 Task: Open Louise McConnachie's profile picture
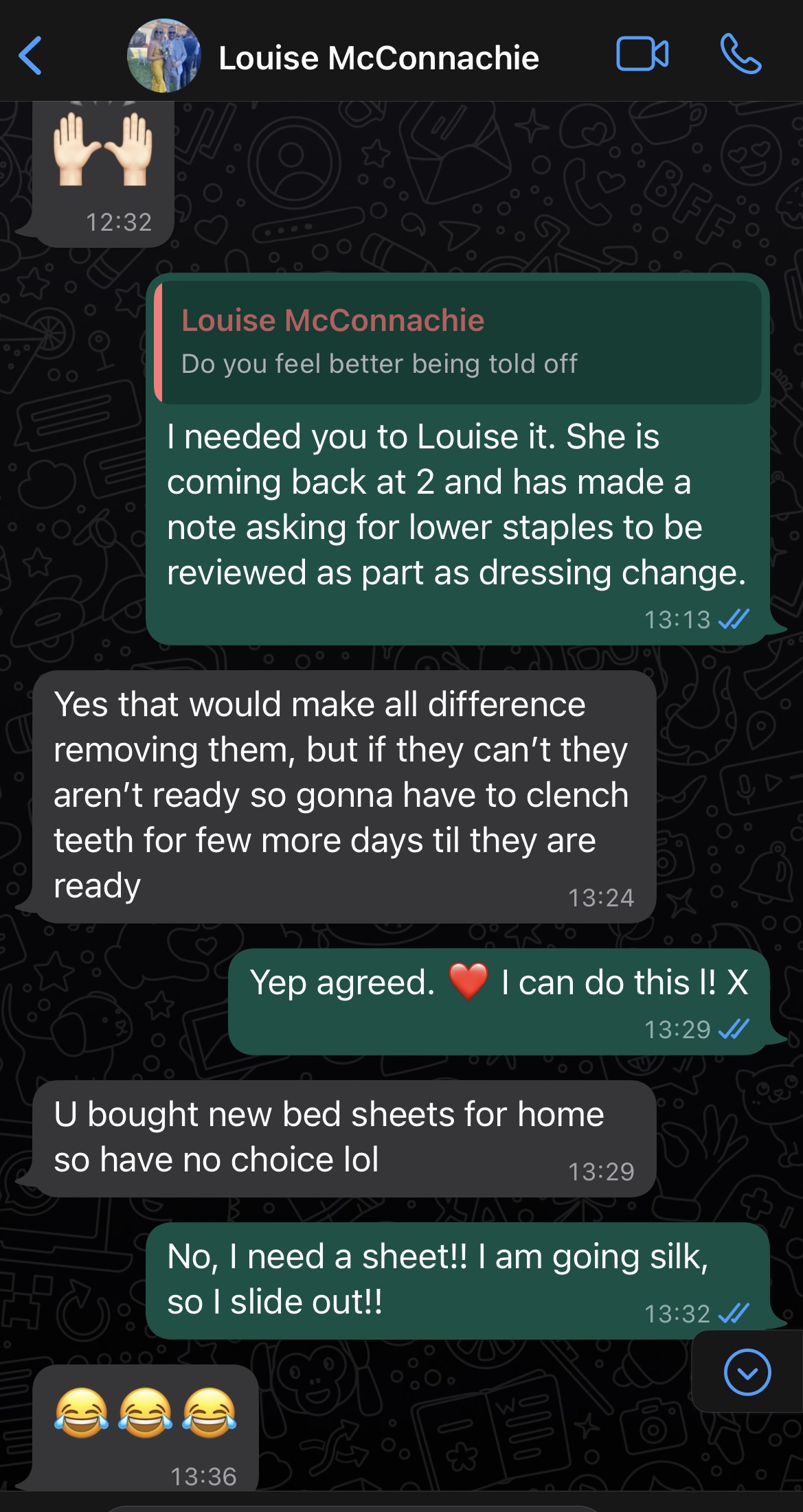[163, 56]
